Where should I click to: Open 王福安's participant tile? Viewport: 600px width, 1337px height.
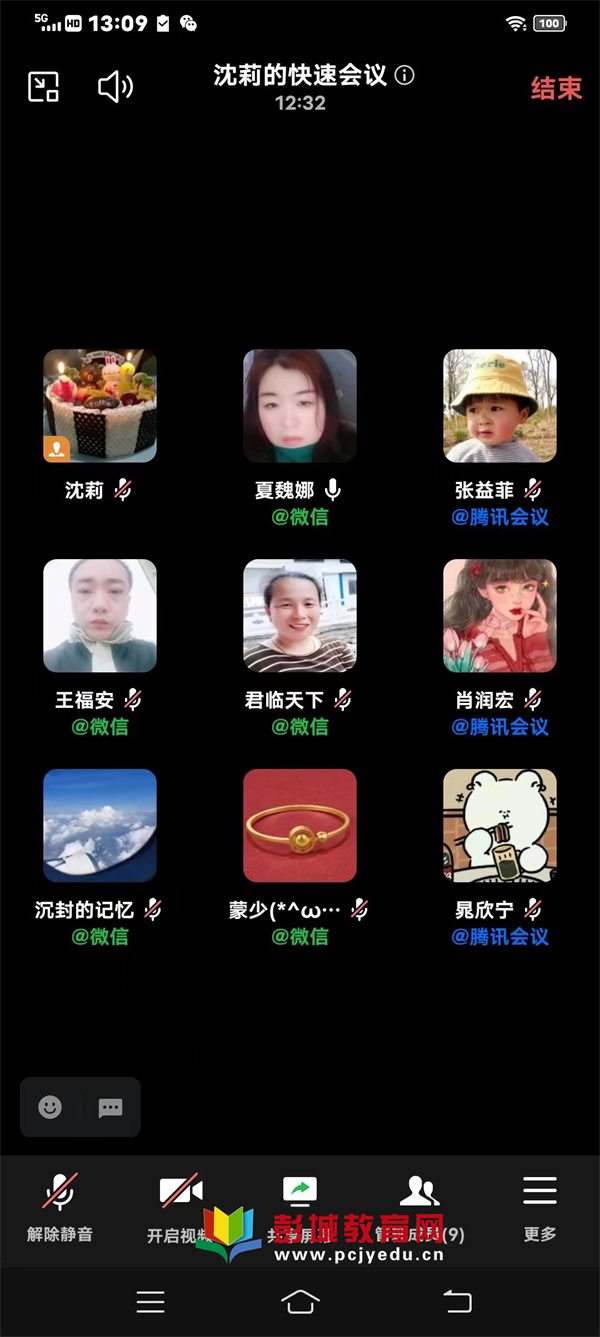point(100,616)
